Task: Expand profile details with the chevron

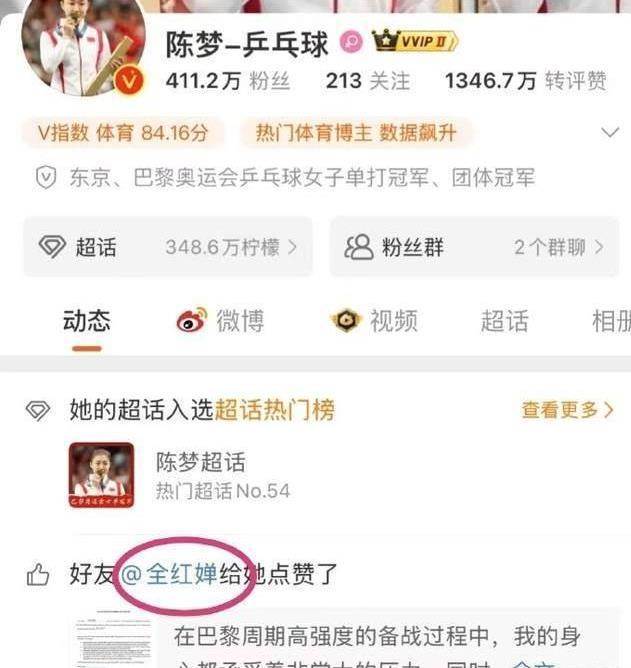Action: [609, 133]
